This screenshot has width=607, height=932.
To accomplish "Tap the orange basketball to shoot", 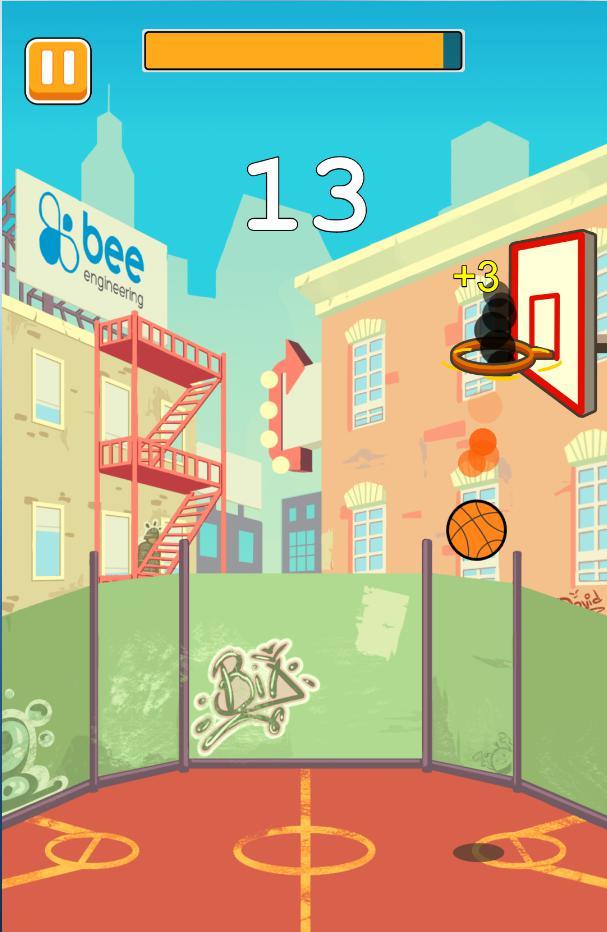I will [x=476, y=530].
